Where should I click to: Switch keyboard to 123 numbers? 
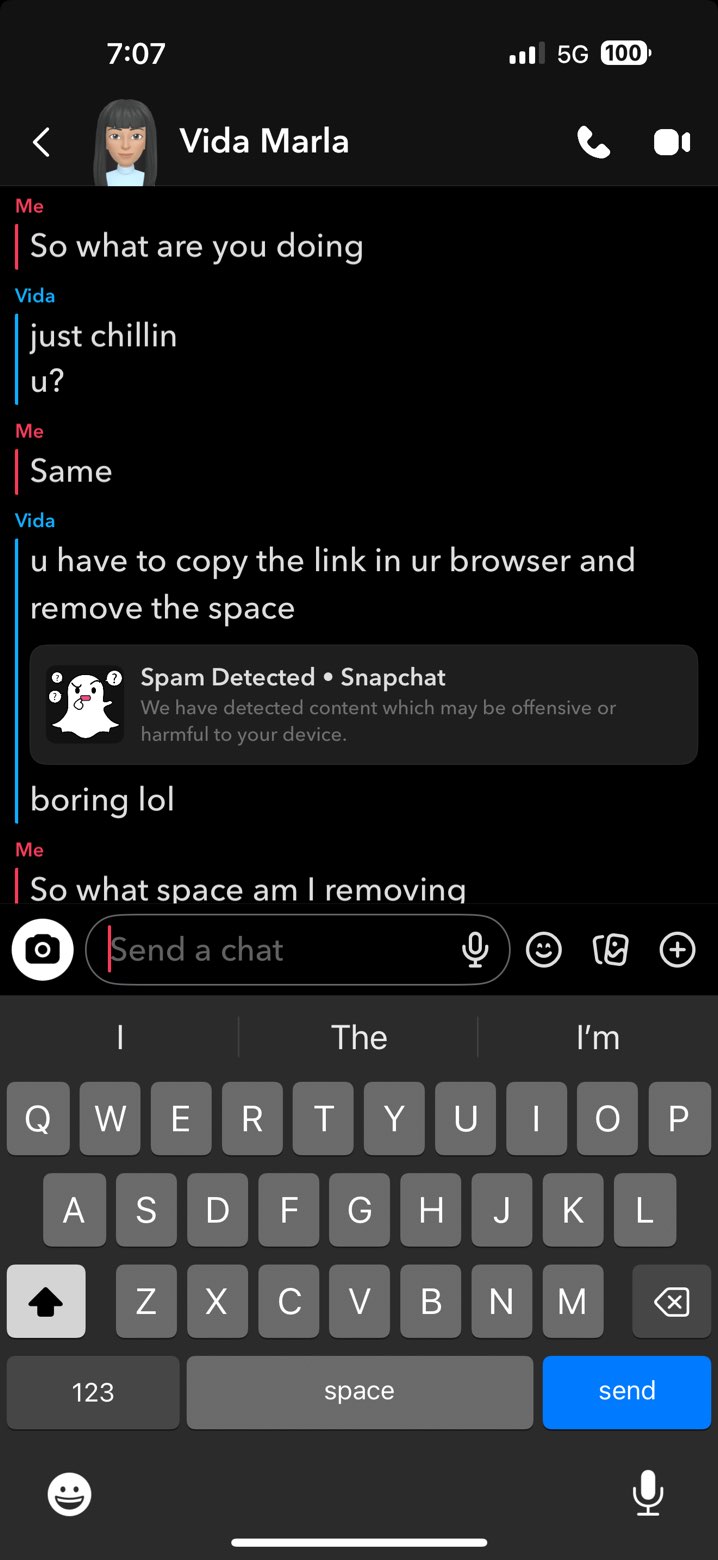coord(93,1391)
